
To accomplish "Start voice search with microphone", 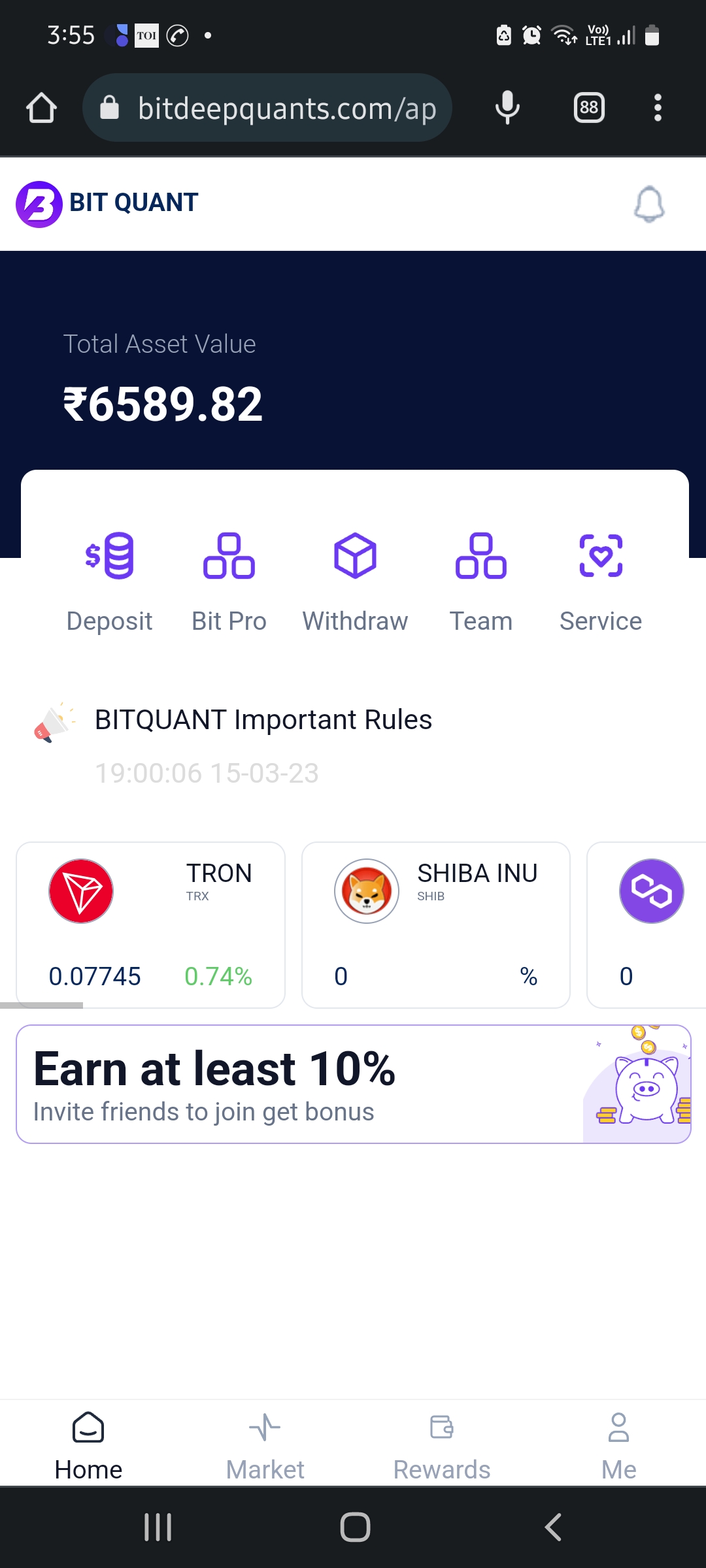I will point(507,108).
